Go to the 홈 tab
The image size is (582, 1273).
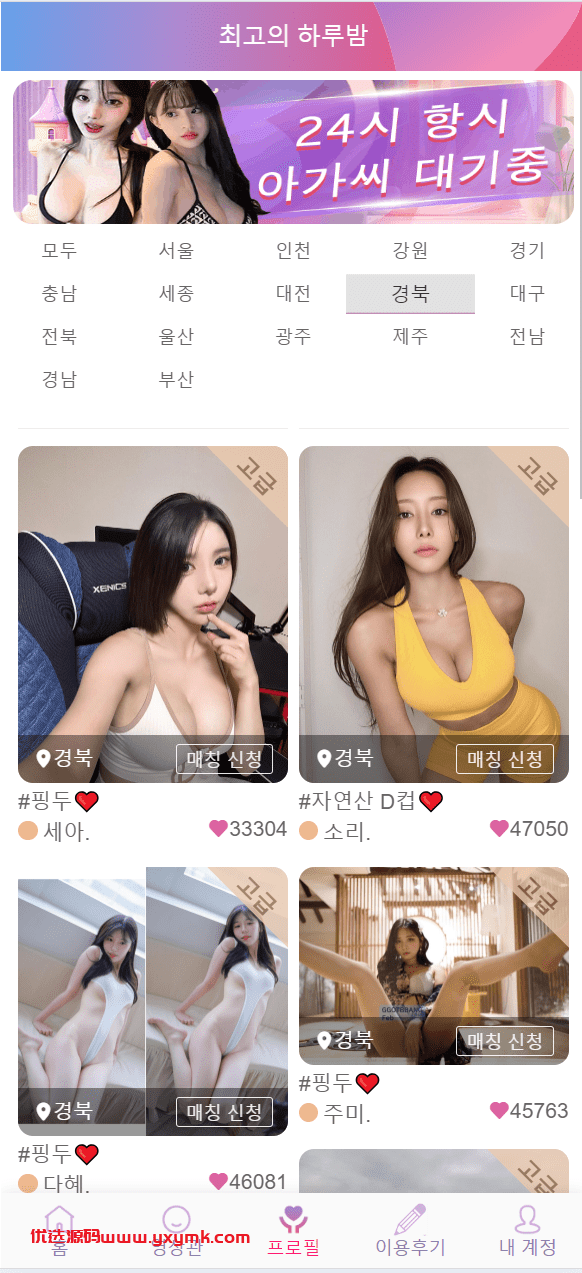point(59,1231)
